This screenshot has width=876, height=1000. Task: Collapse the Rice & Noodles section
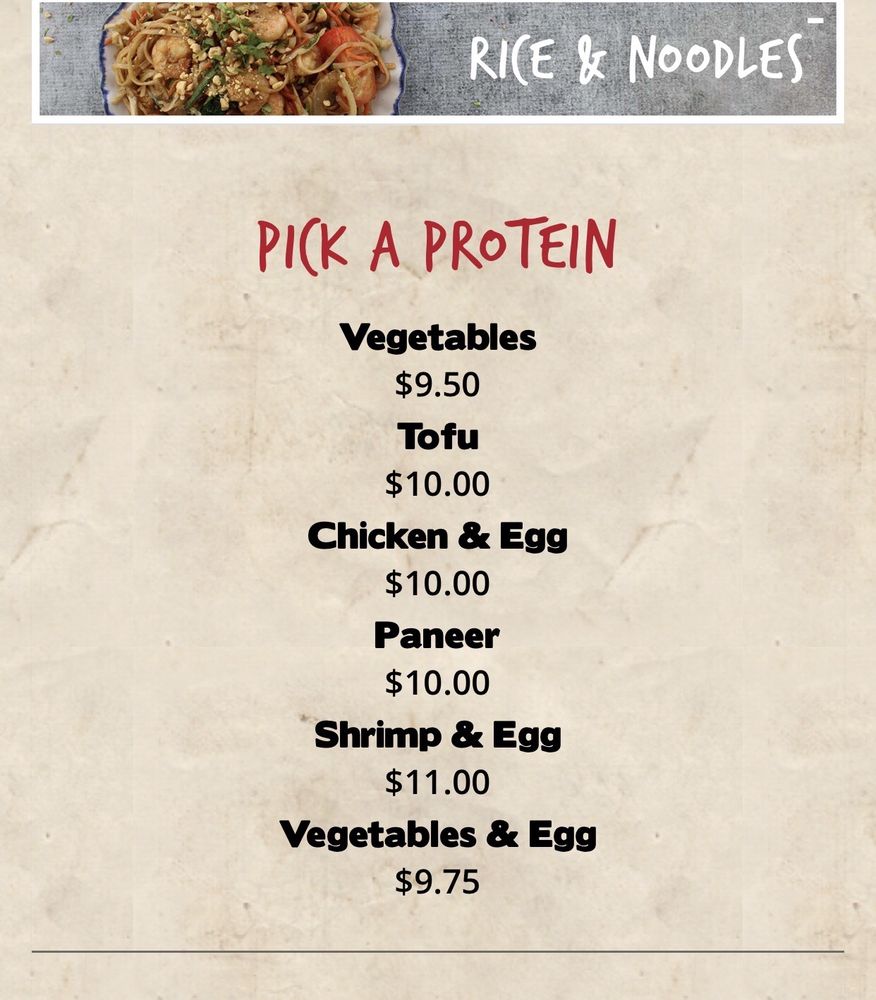[x=816, y=20]
